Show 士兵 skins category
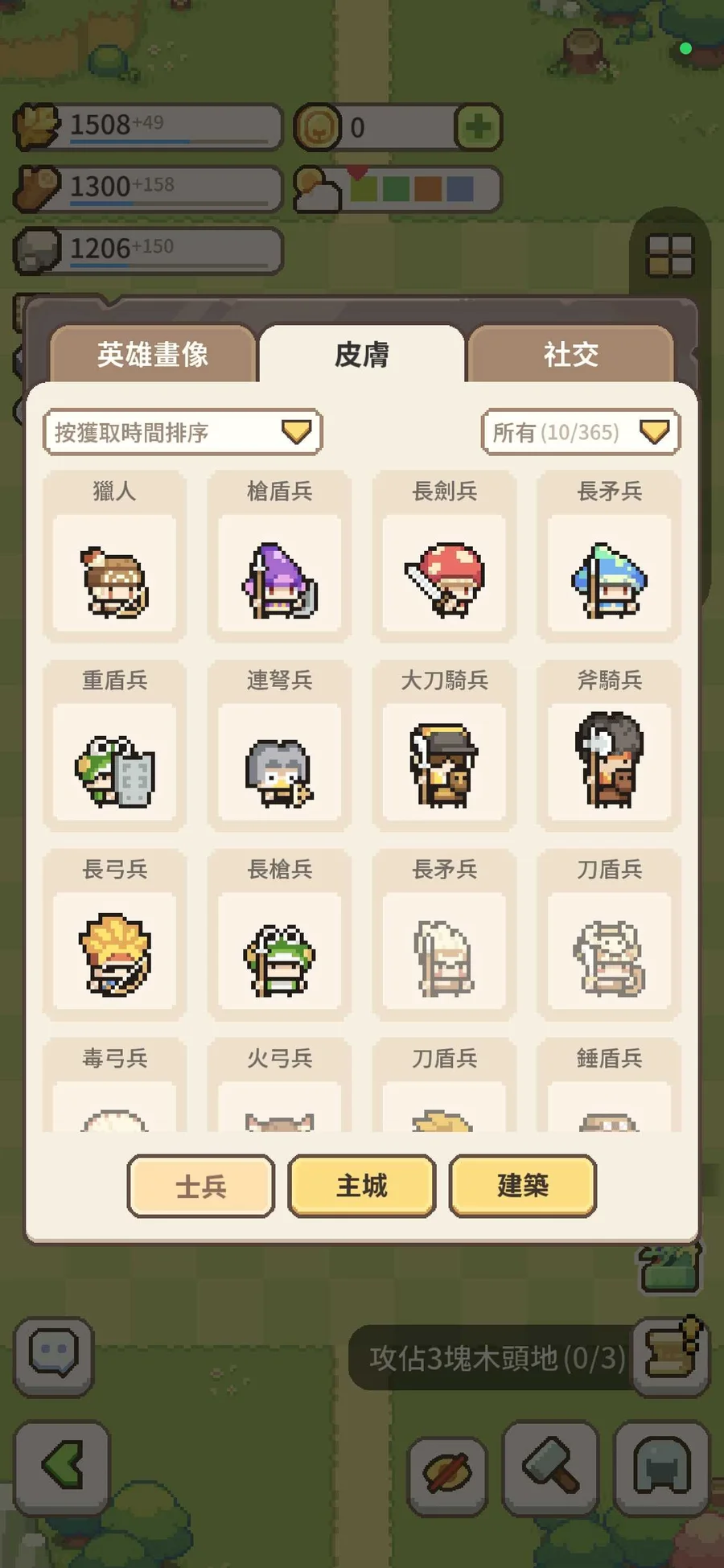This screenshot has width=724, height=1568. click(x=201, y=1186)
